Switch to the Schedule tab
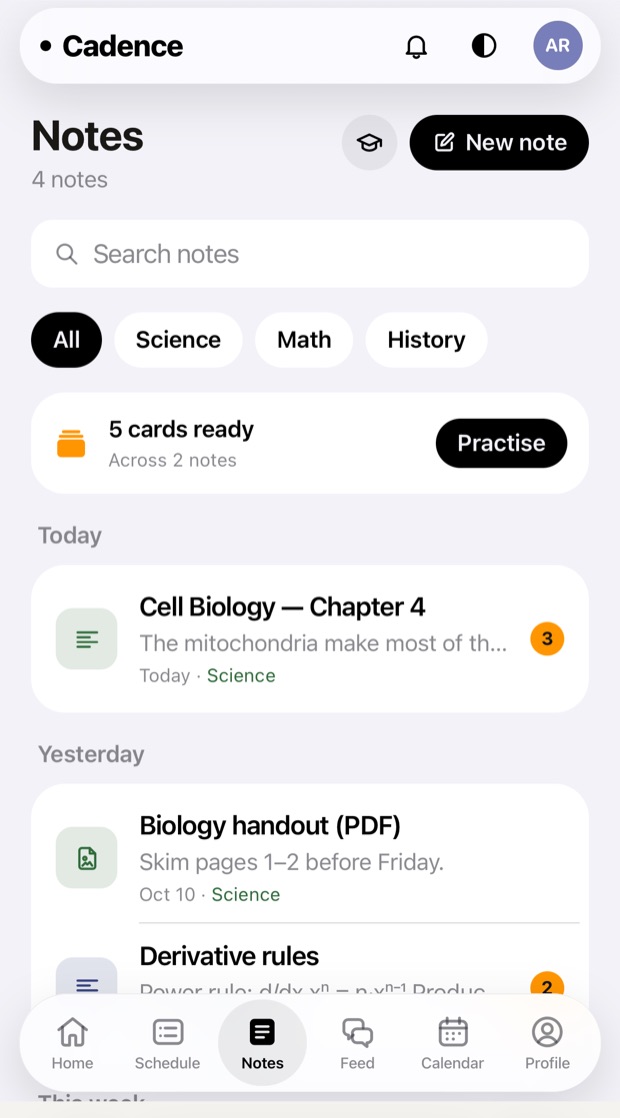The image size is (620, 1118). [167, 1043]
